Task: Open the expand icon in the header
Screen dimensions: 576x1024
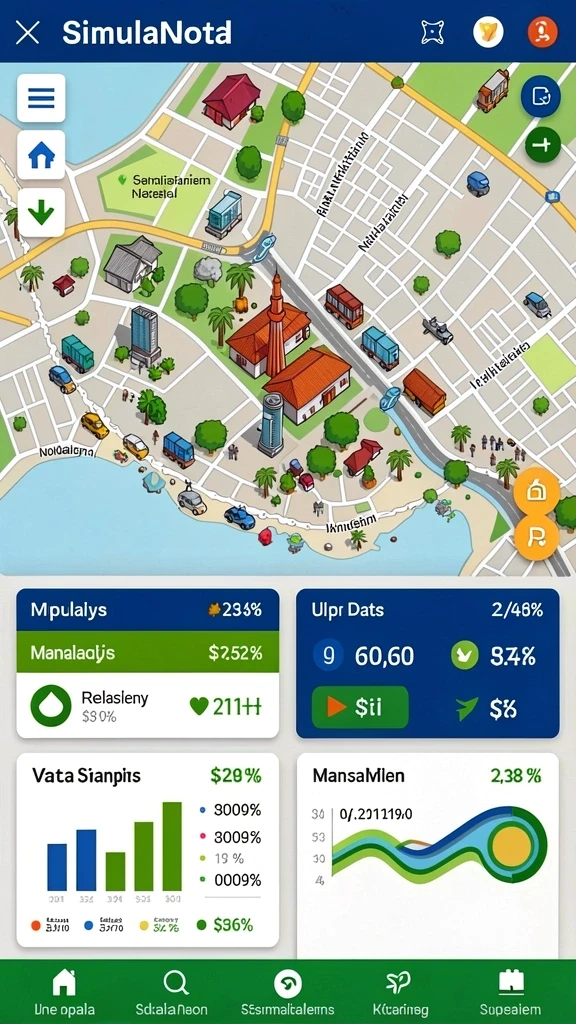Action: pyautogui.click(x=432, y=32)
